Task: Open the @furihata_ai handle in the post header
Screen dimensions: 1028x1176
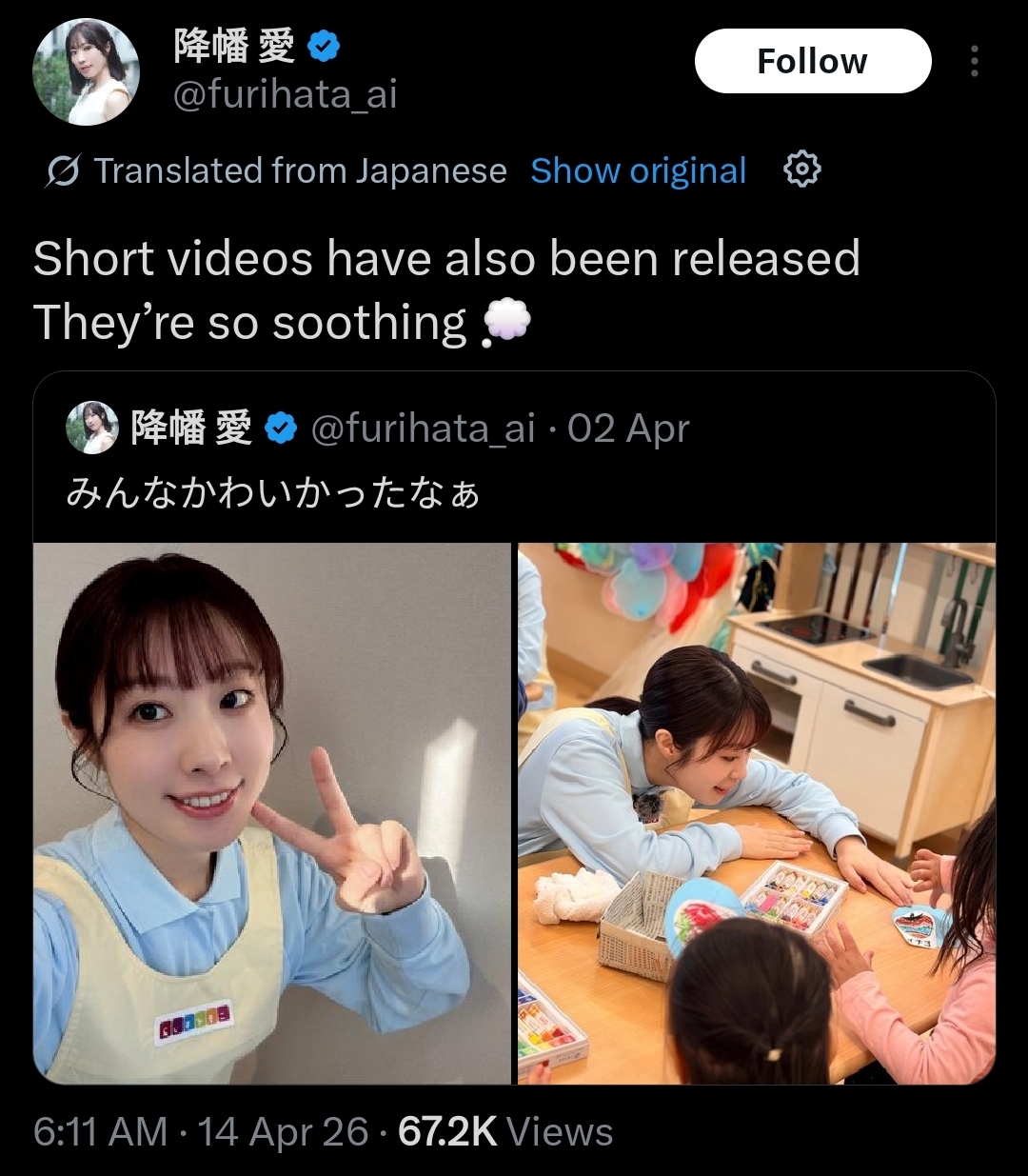Action: tap(285, 94)
